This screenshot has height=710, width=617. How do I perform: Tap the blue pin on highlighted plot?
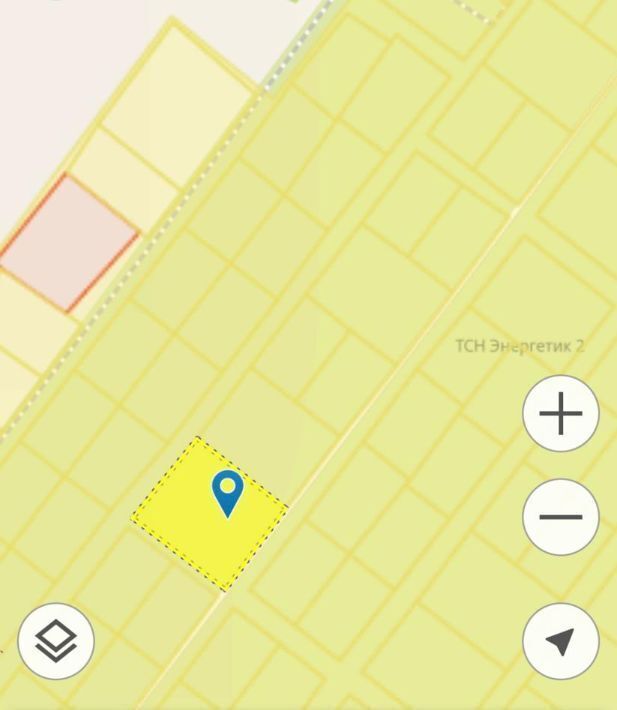point(228,492)
